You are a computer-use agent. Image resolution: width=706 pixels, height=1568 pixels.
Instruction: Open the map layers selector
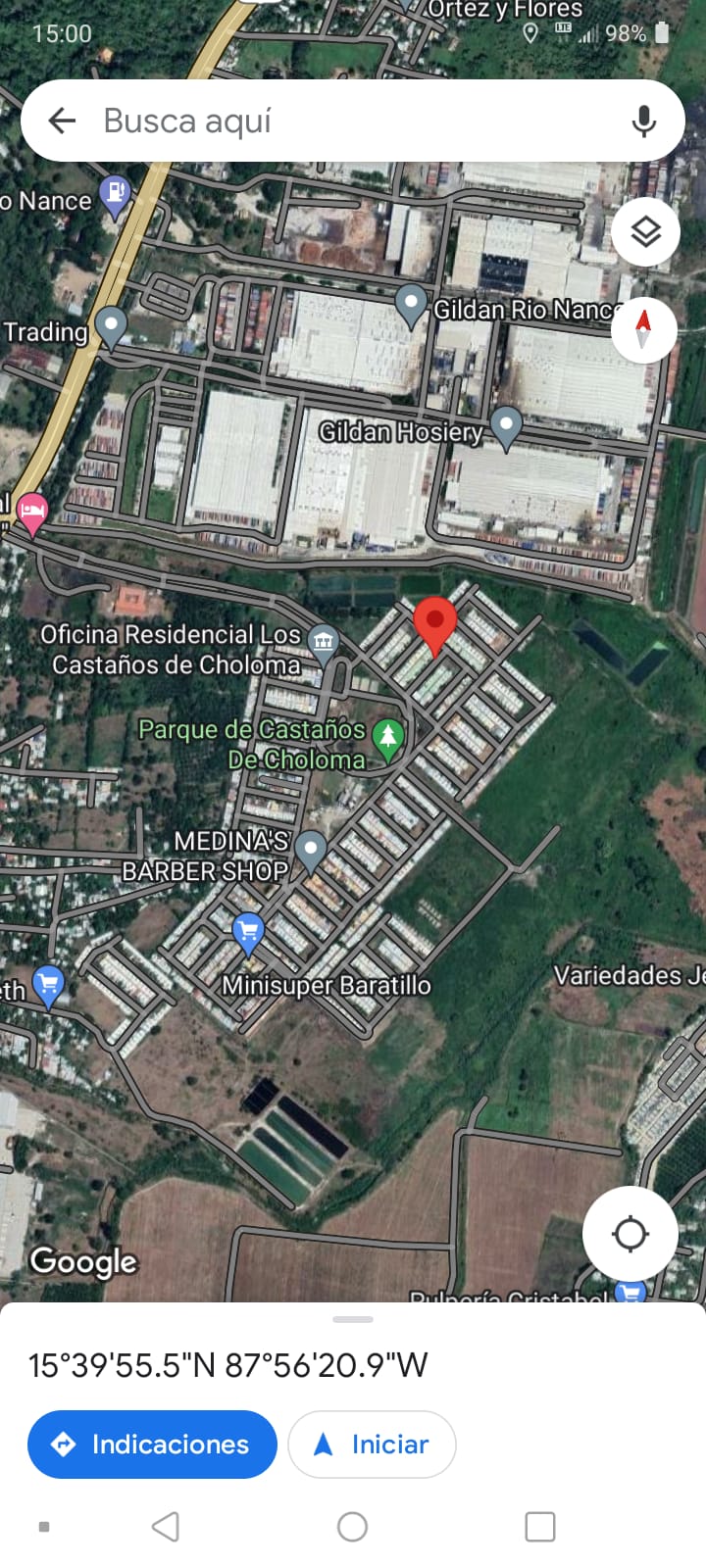point(644,232)
